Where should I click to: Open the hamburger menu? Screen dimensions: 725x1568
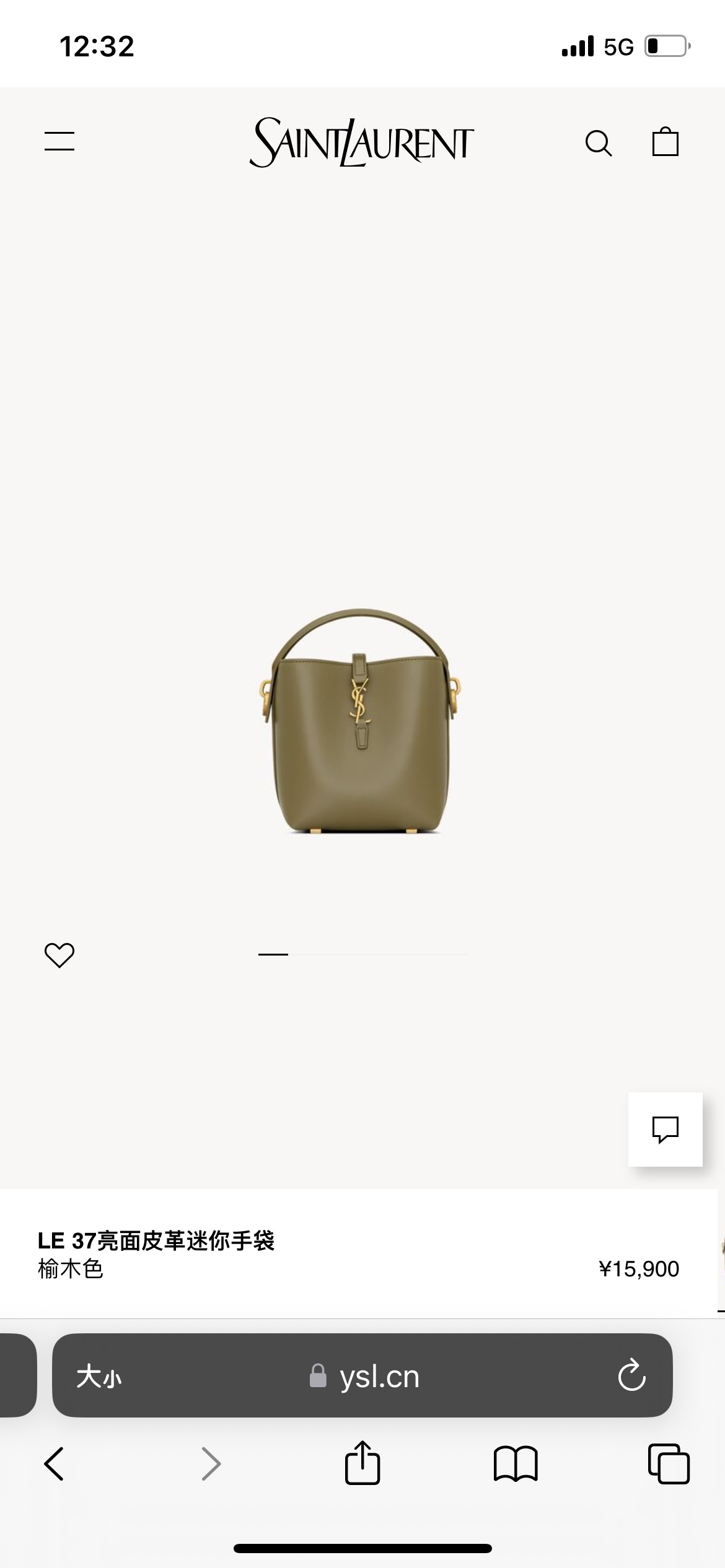click(x=59, y=141)
